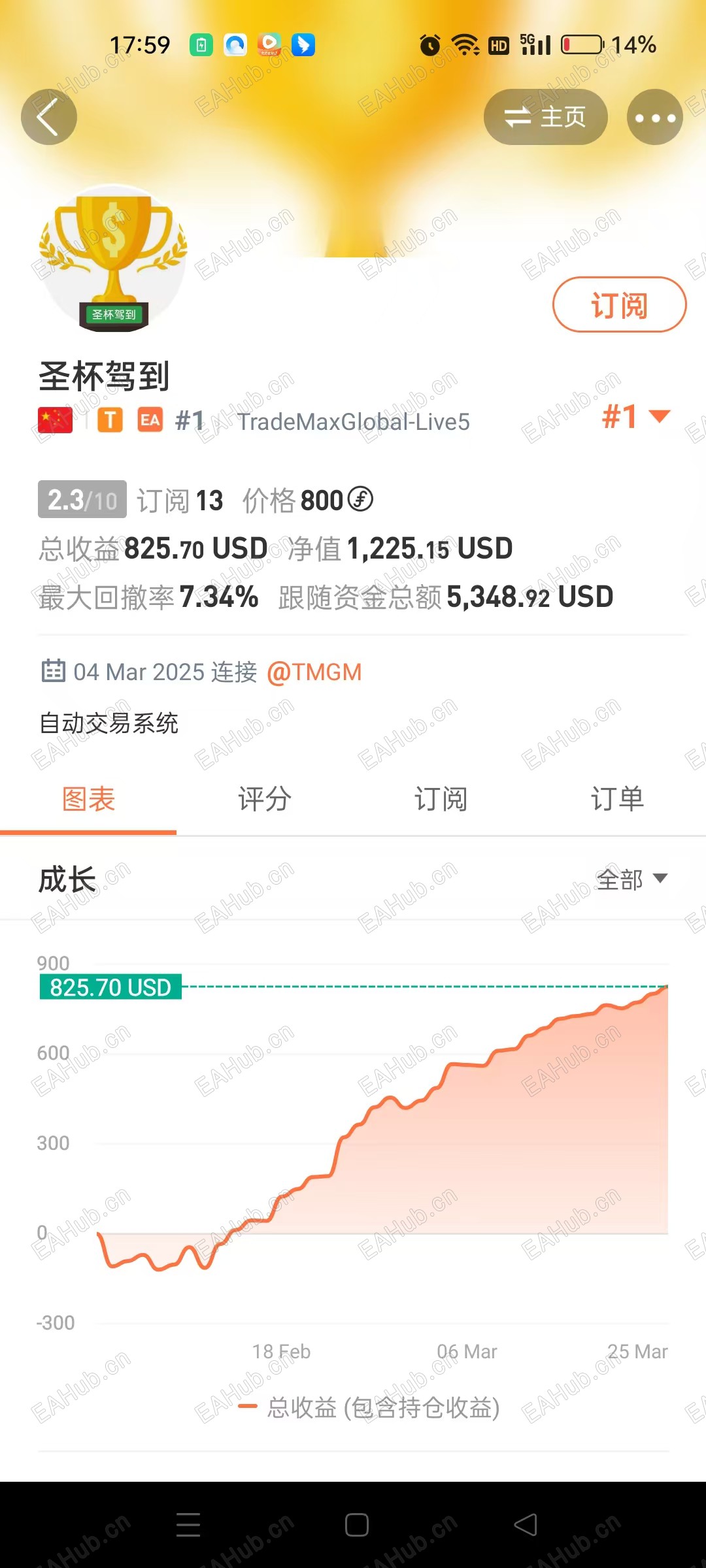The width and height of the screenshot is (706, 1568).
Task: Subscribe with the 订阅 button
Action: click(x=619, y=305)
